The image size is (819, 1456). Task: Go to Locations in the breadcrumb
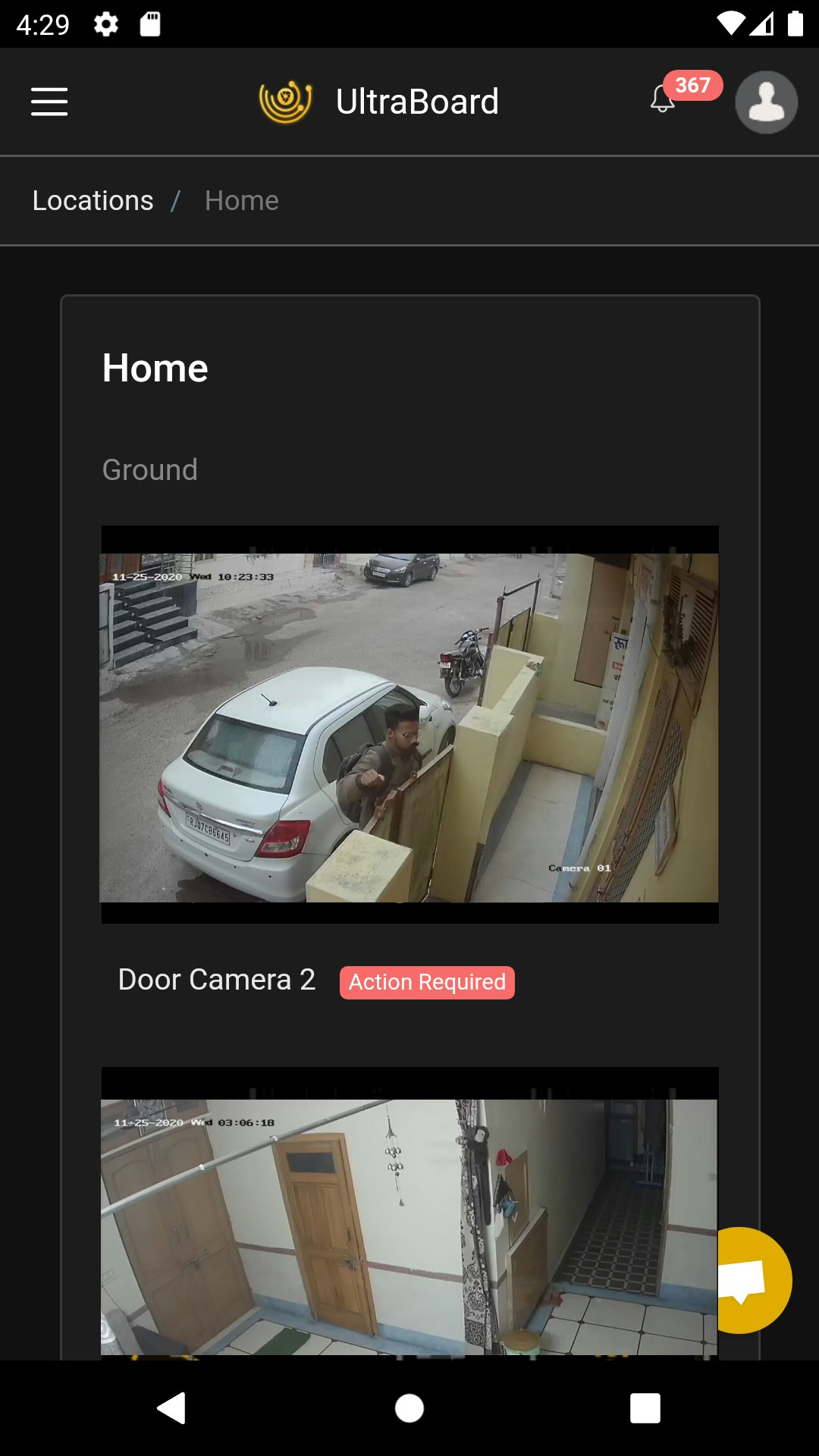pyautogui.click(x=93, y=201)
